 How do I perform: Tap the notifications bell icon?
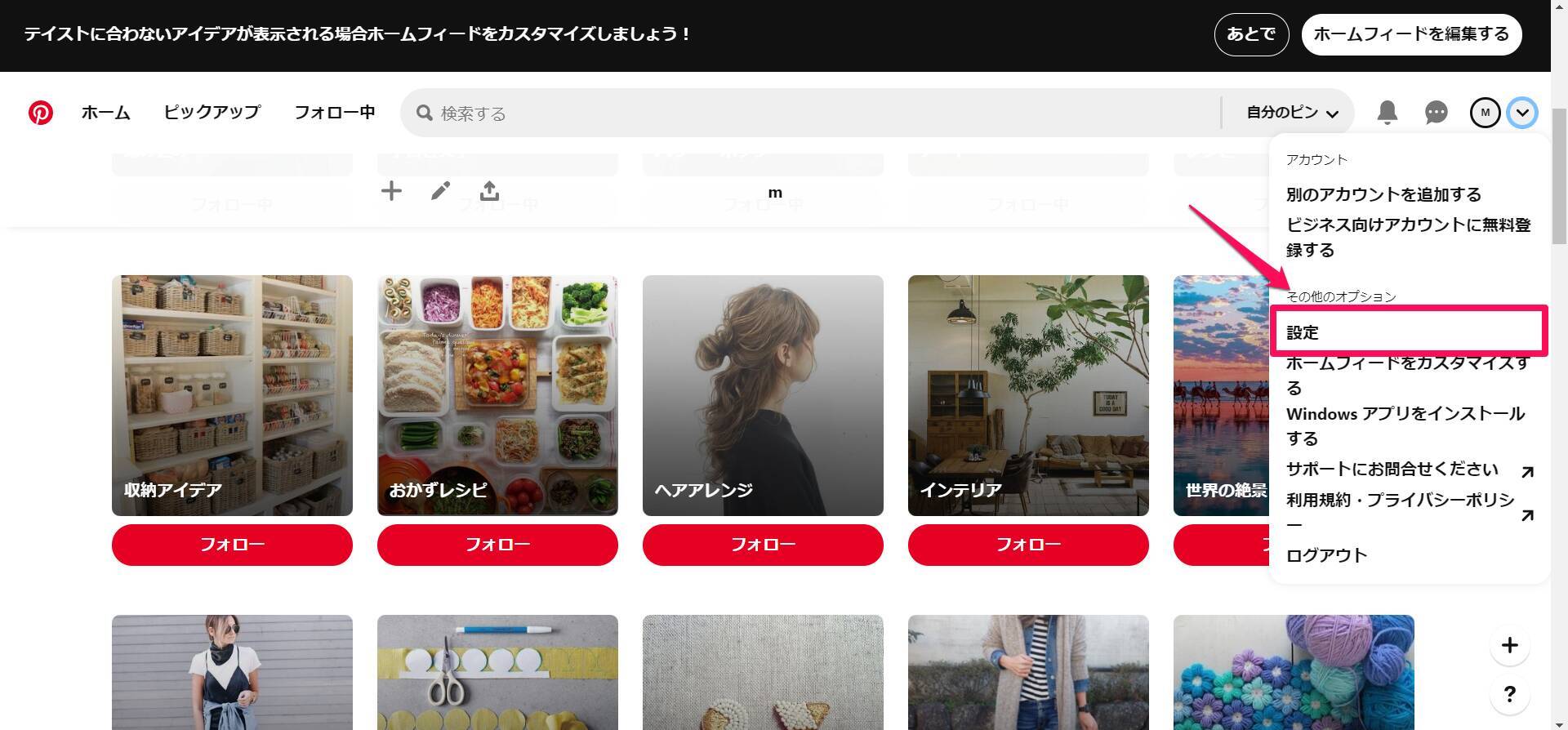1387,113
